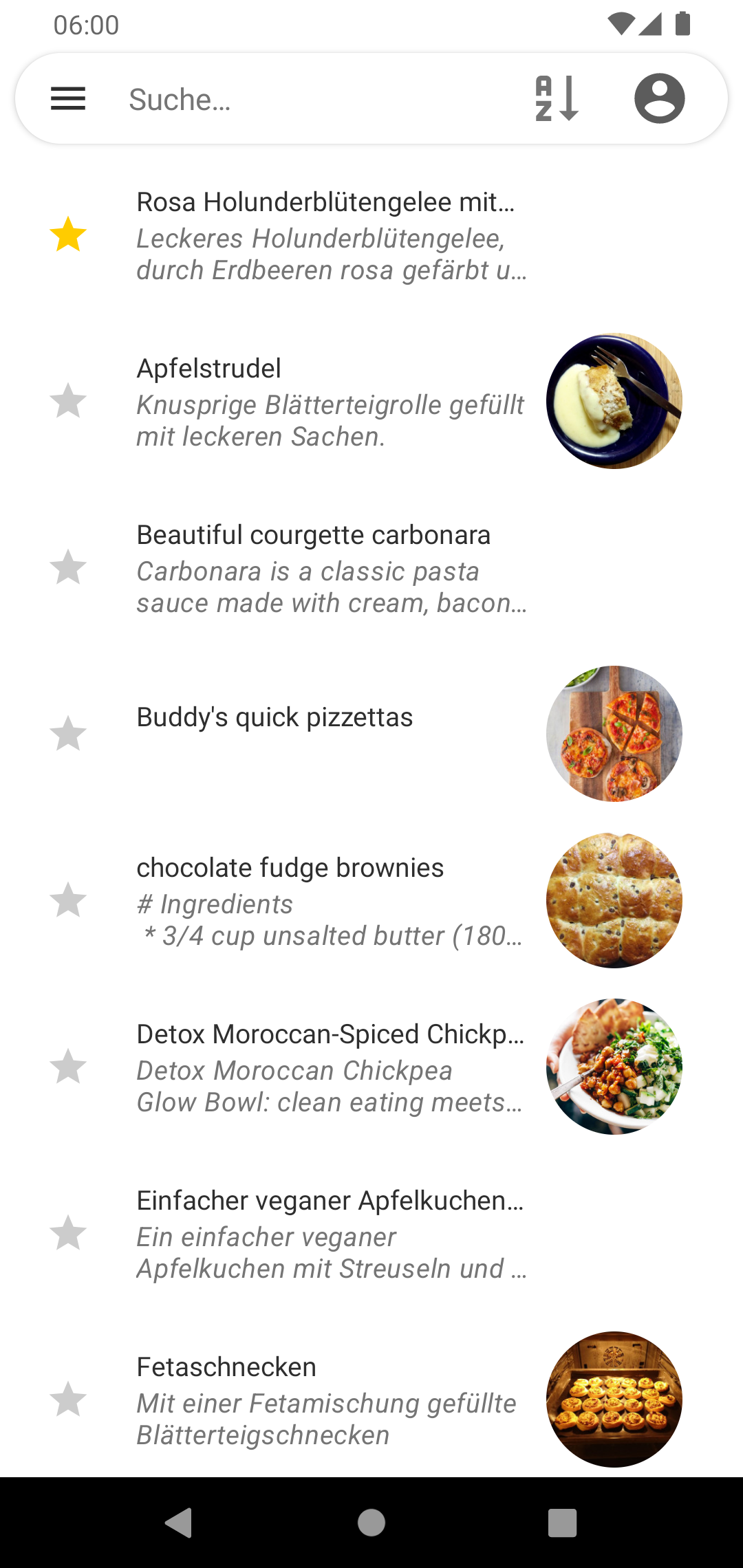Favorite the chocolate fudge brownies recipe
The image size is (743, 1568).
(68, 900)
